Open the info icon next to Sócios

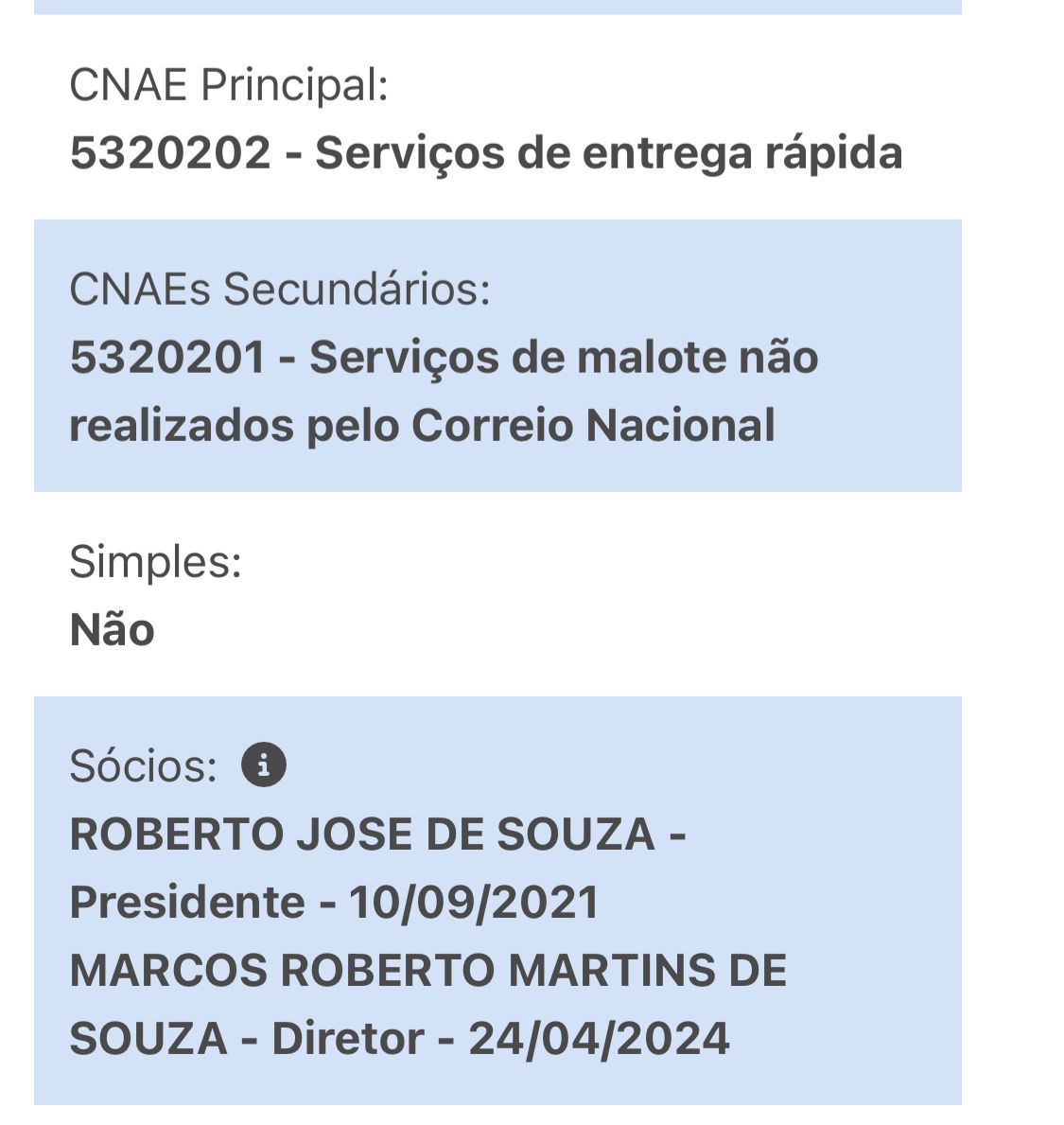coord(264,765)
